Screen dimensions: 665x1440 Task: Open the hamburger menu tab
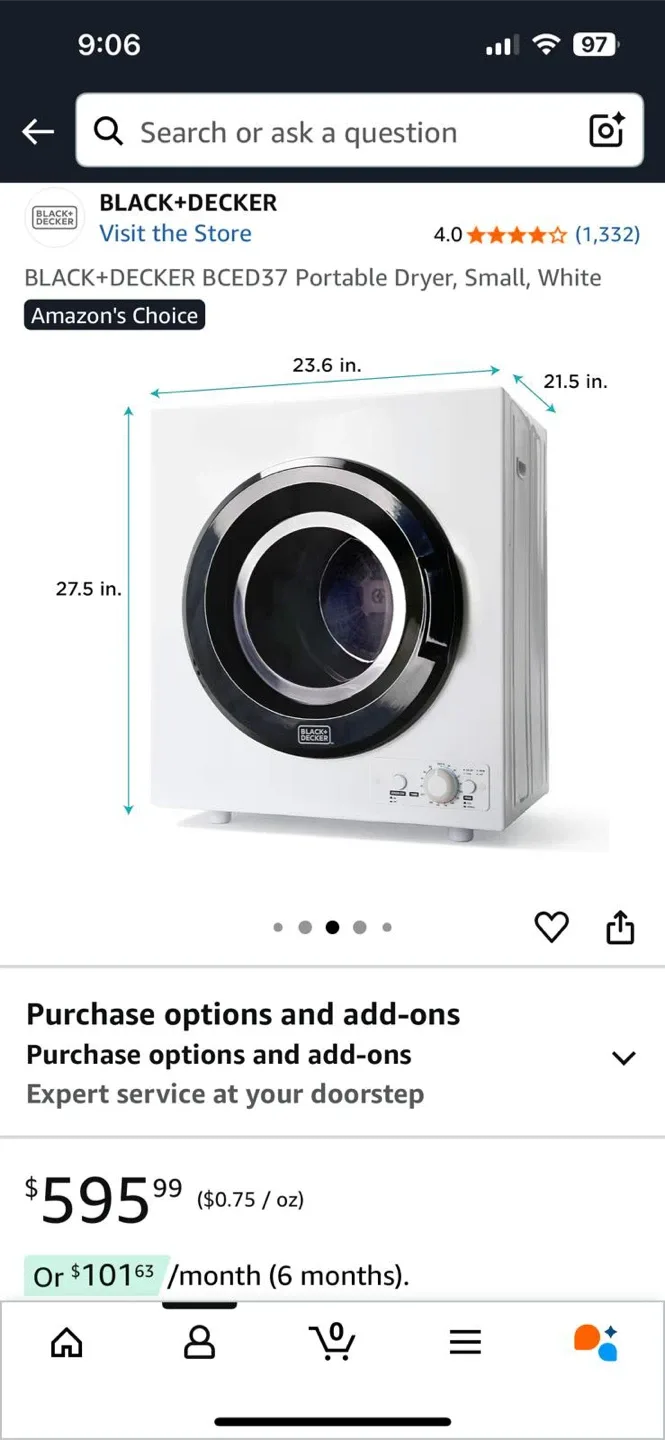click(465, 1342)
